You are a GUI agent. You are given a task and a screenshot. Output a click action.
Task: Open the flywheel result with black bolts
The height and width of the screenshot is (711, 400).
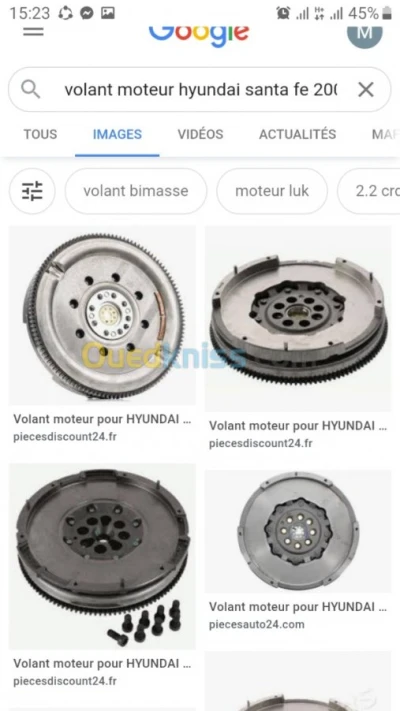[102, 556]
